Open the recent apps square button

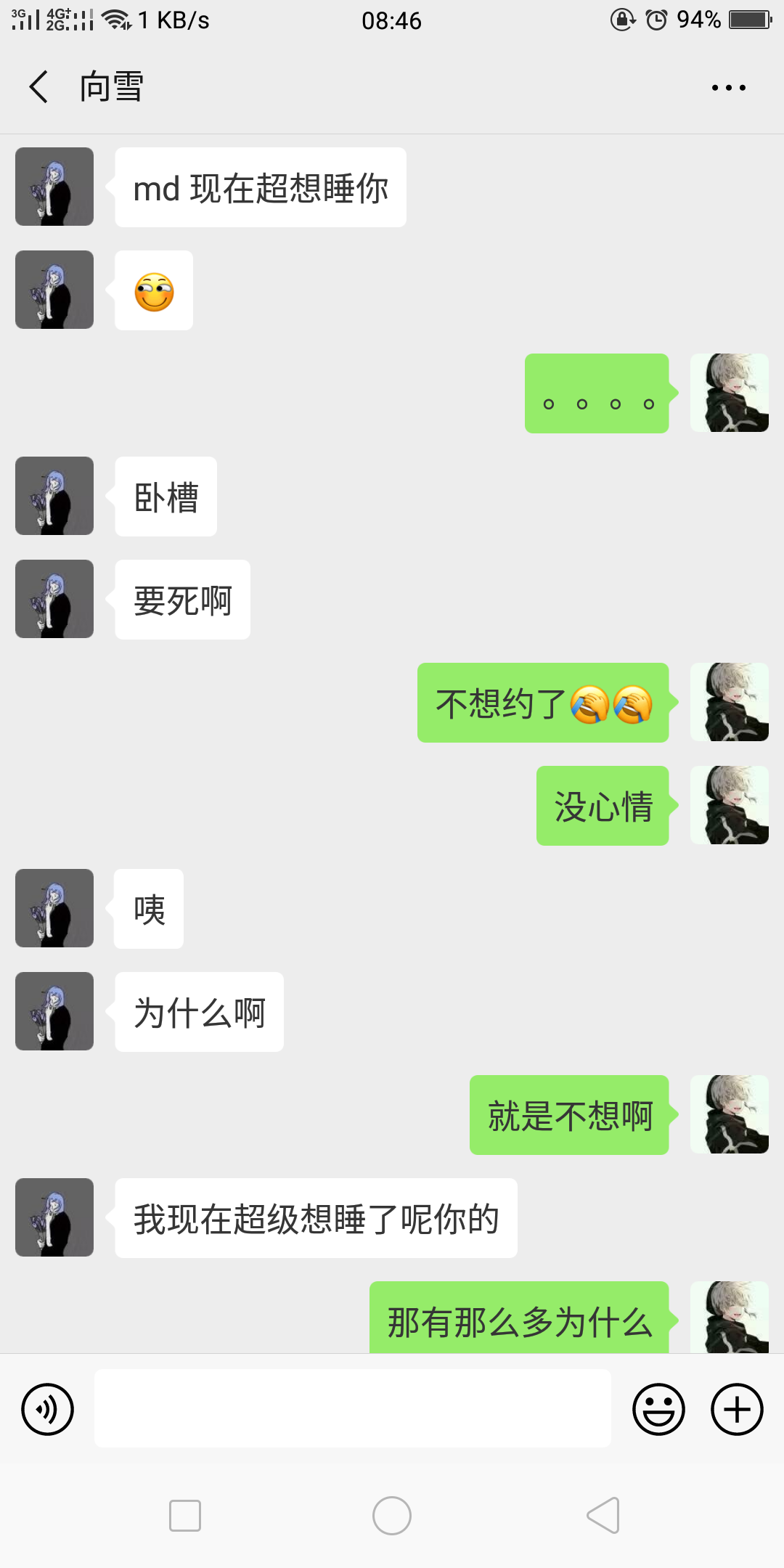tap(185, 1516)
